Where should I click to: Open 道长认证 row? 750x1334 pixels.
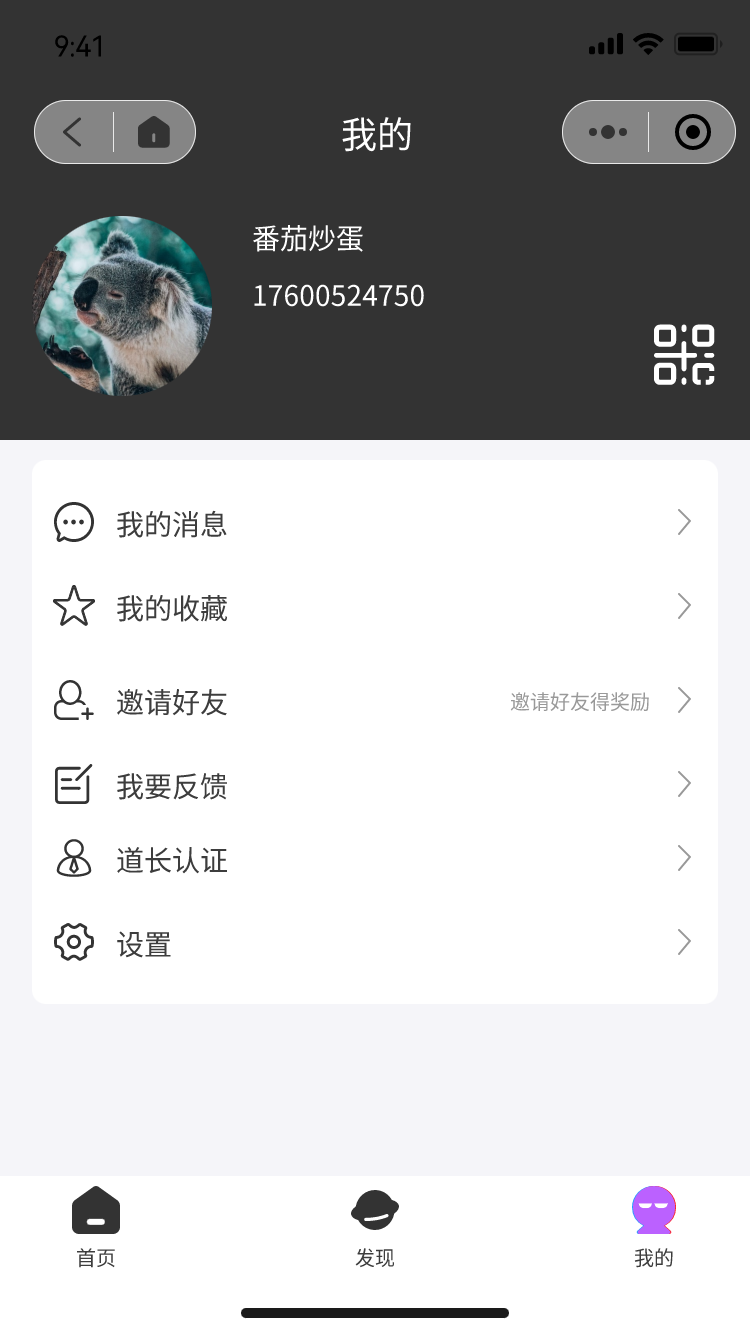click(x=374, y=859)
